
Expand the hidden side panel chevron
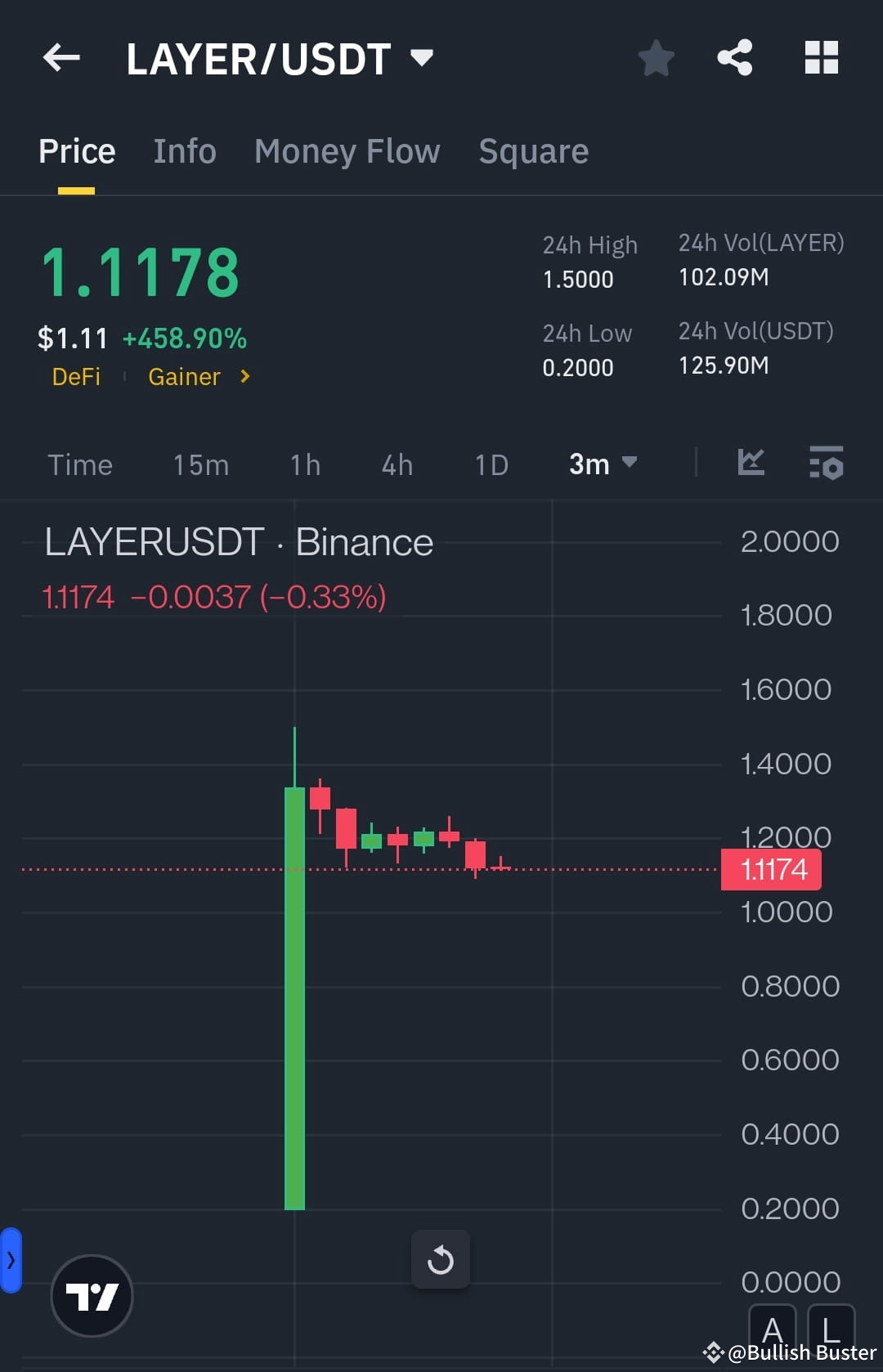[10, 1260]
